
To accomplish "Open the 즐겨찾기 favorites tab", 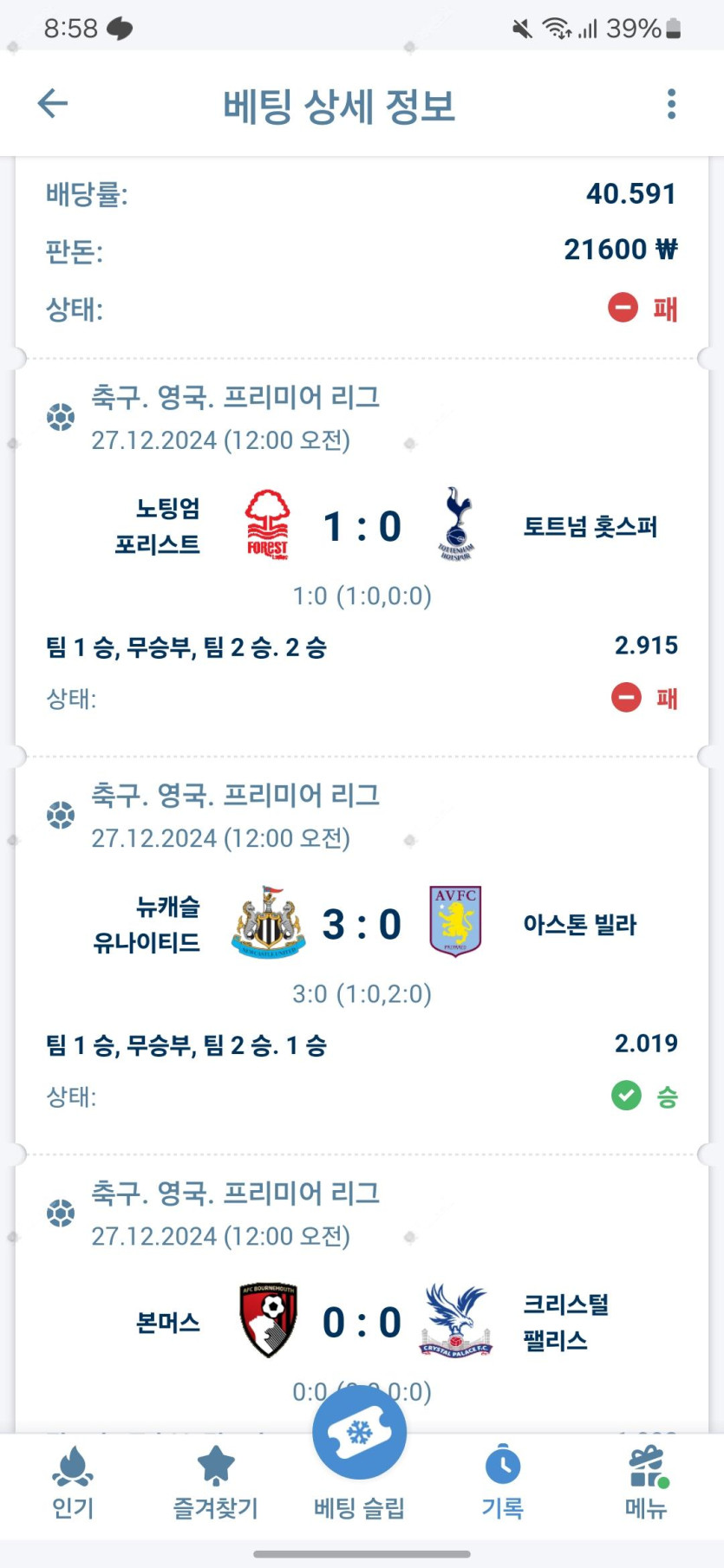I will click(x=215, y=1483).
